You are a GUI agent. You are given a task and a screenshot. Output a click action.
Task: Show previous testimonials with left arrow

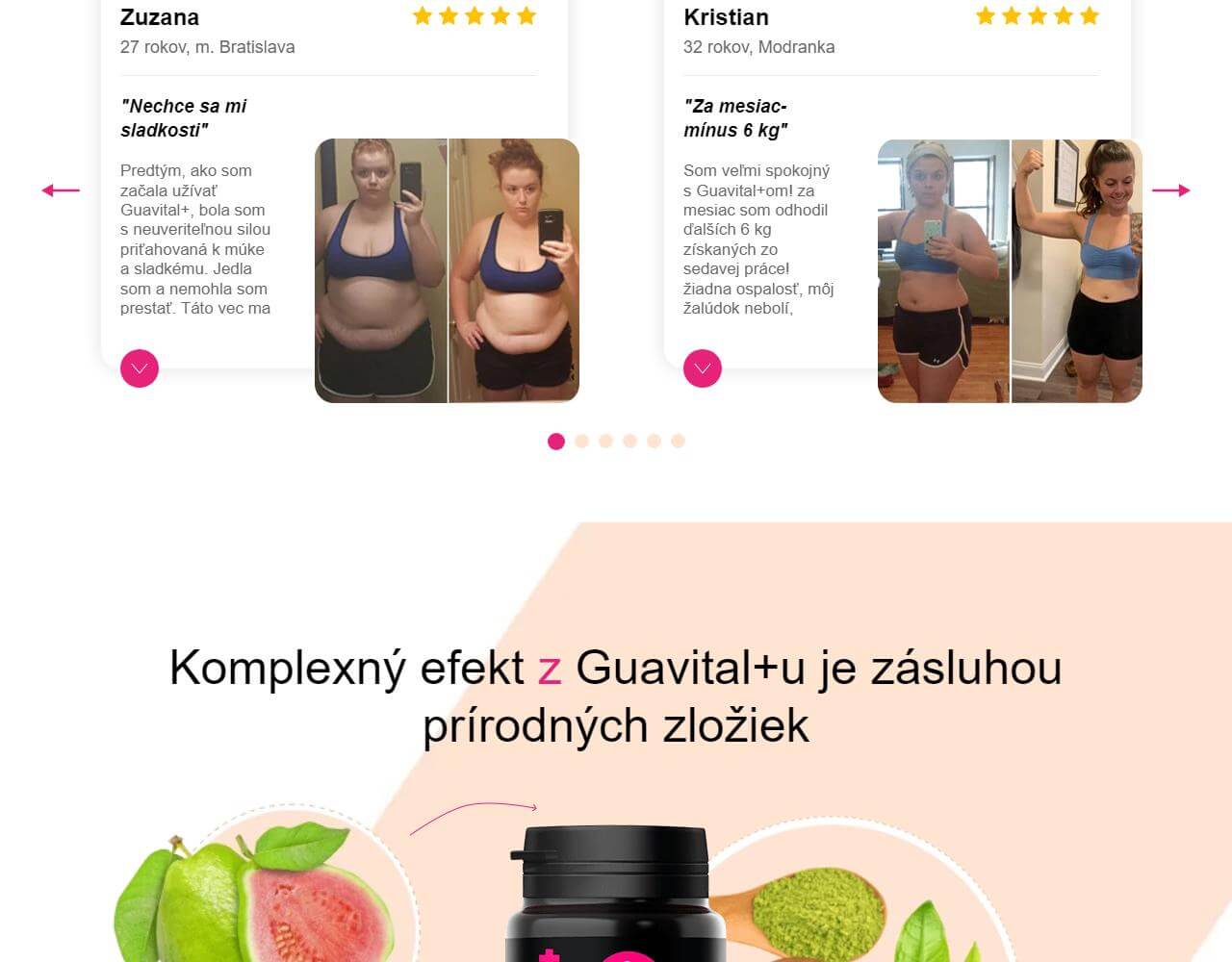click(61, 190)
